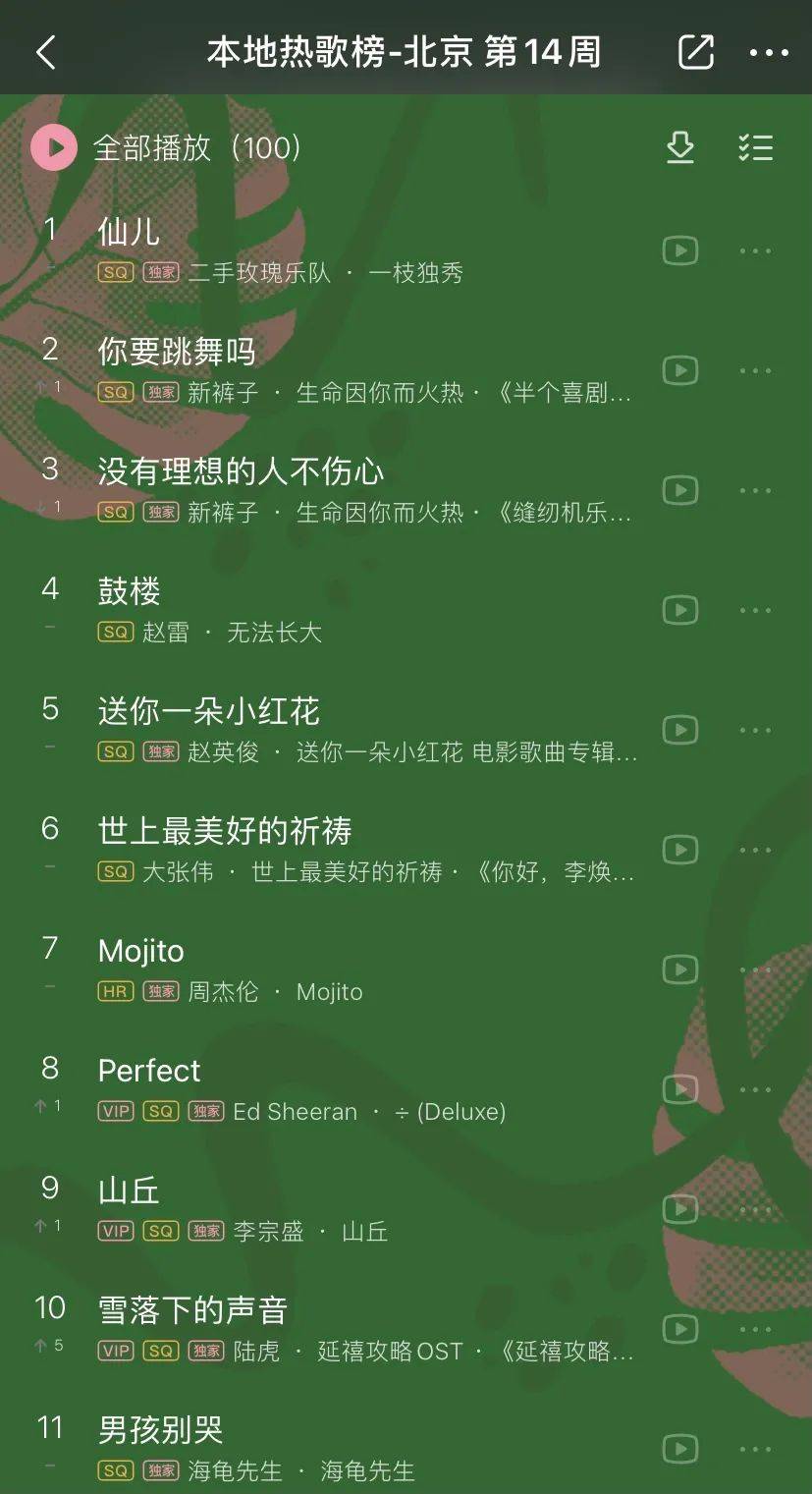Select the song 世上最美好的祈祷

225,831
